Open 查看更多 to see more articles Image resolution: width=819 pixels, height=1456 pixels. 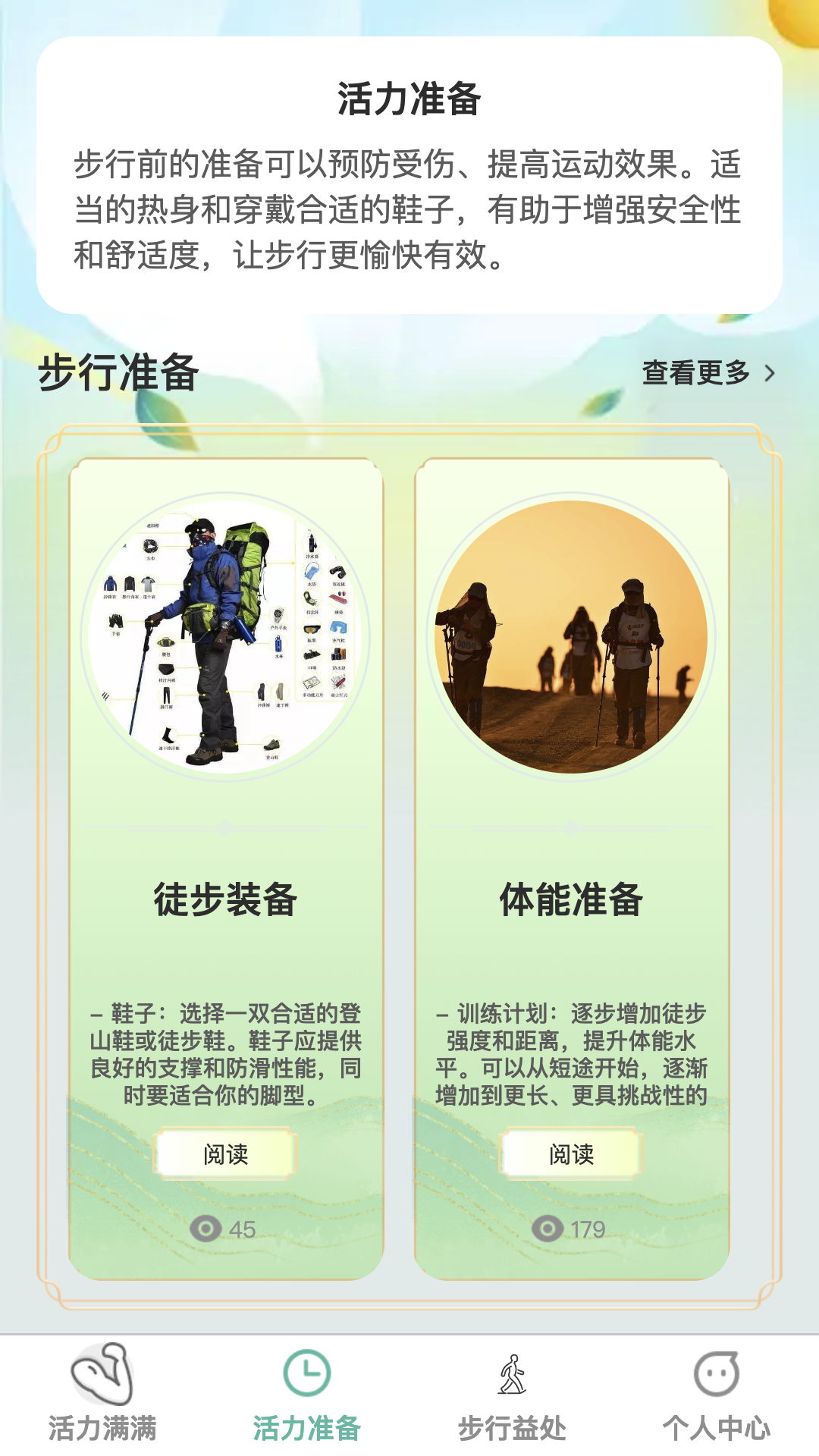point(709,373)
